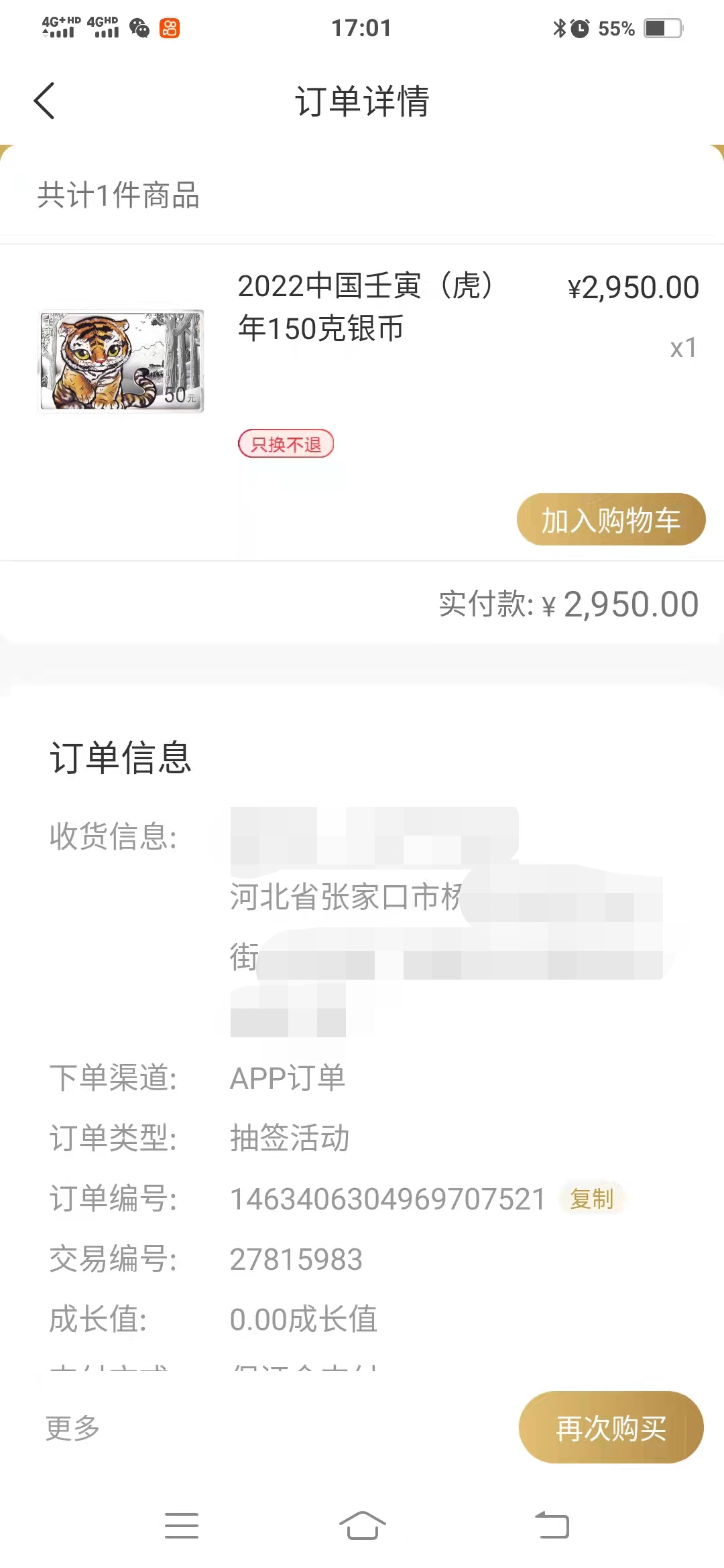The image size is (724, 1568).
Task: Go back from the order details page
Action: pos(44,101)
